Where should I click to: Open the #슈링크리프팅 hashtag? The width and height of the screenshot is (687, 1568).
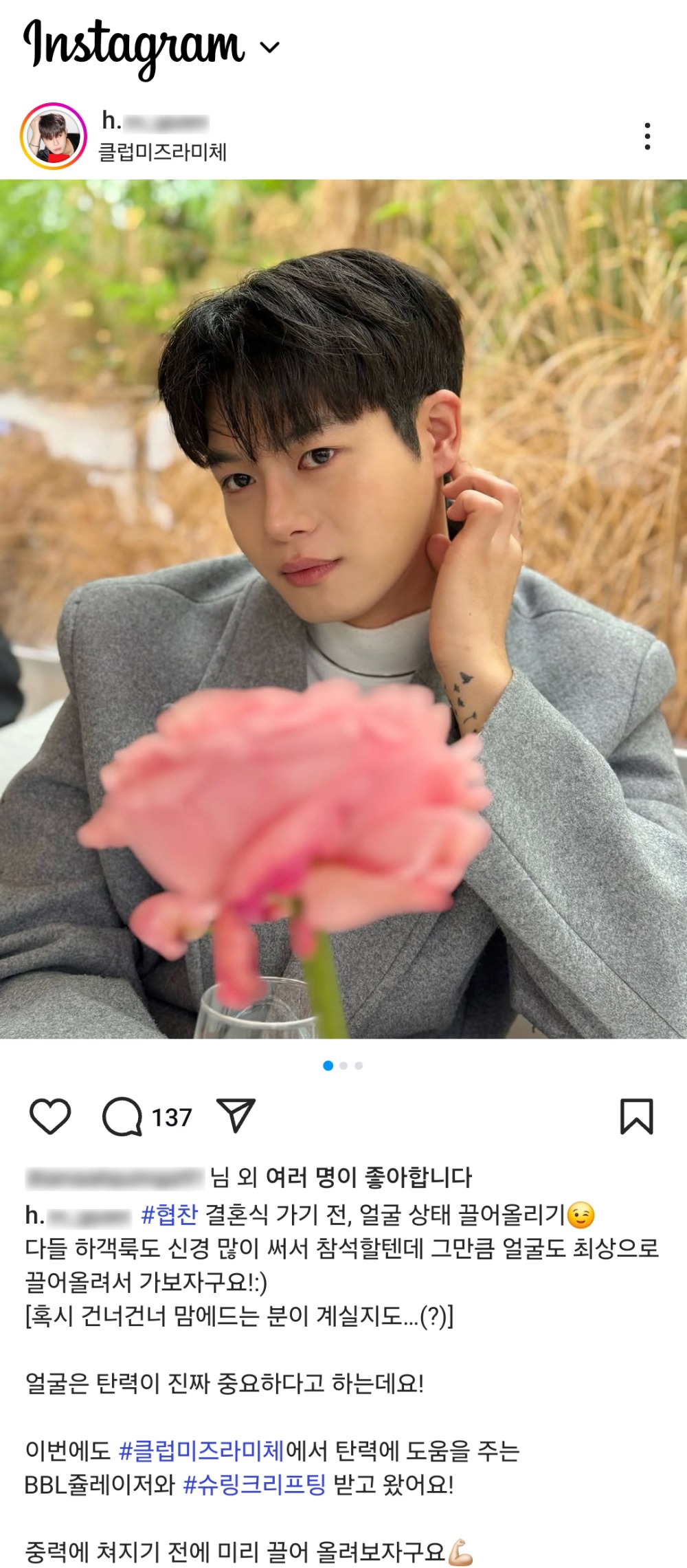[x=254, y=1485]
